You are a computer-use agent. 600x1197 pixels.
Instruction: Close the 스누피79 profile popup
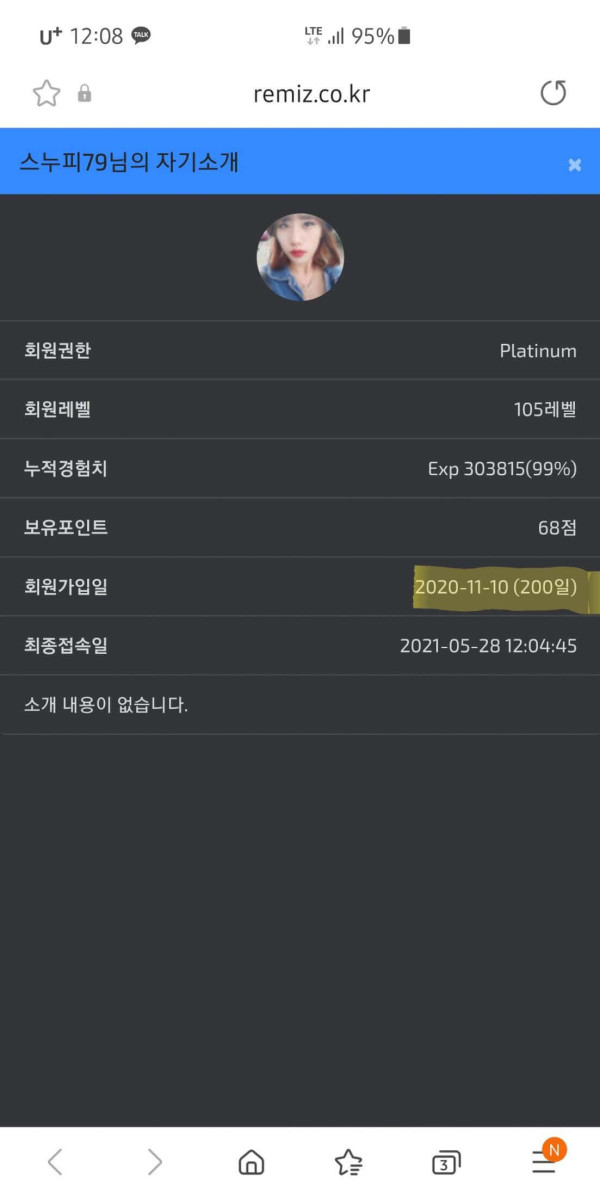[574, 165]
